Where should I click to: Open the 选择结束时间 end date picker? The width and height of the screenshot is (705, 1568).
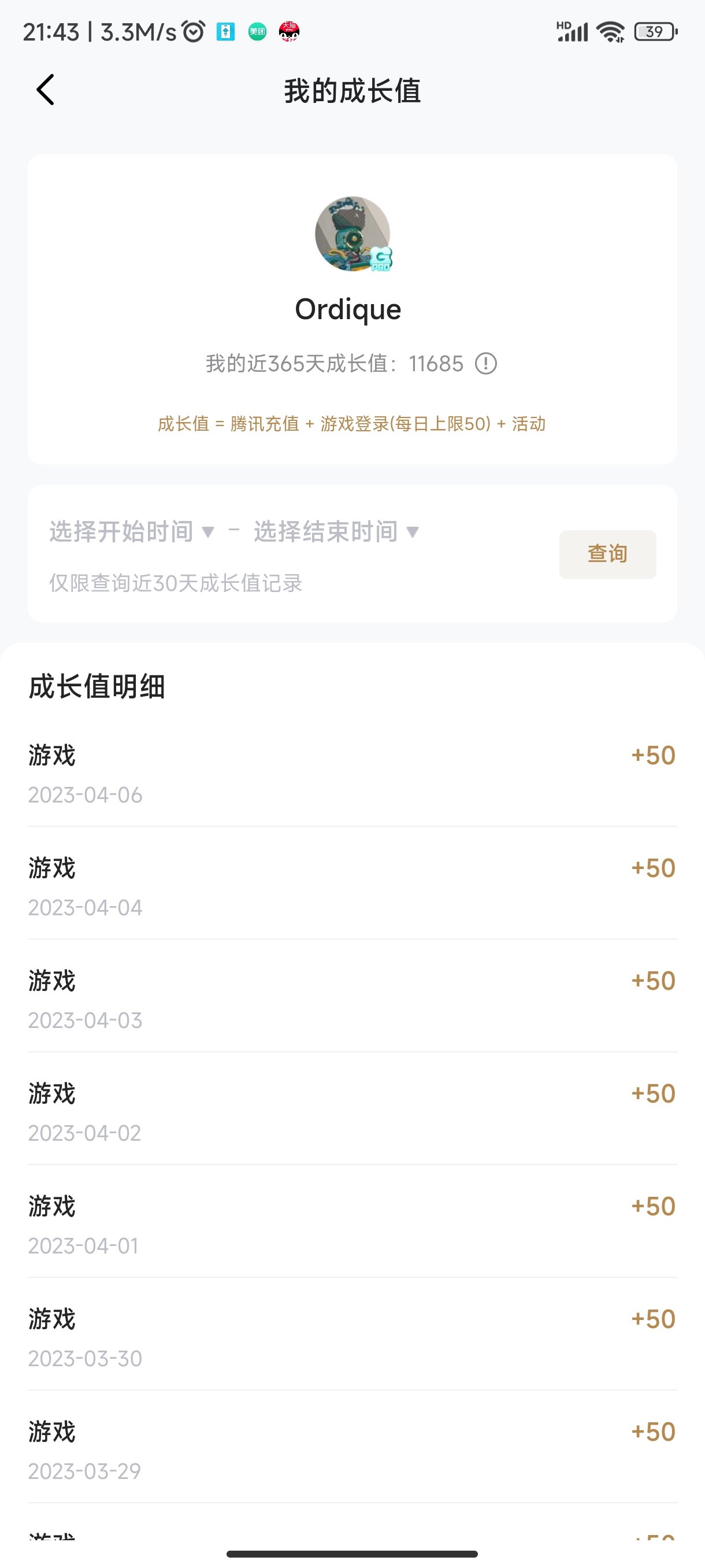tap(336, 532)
